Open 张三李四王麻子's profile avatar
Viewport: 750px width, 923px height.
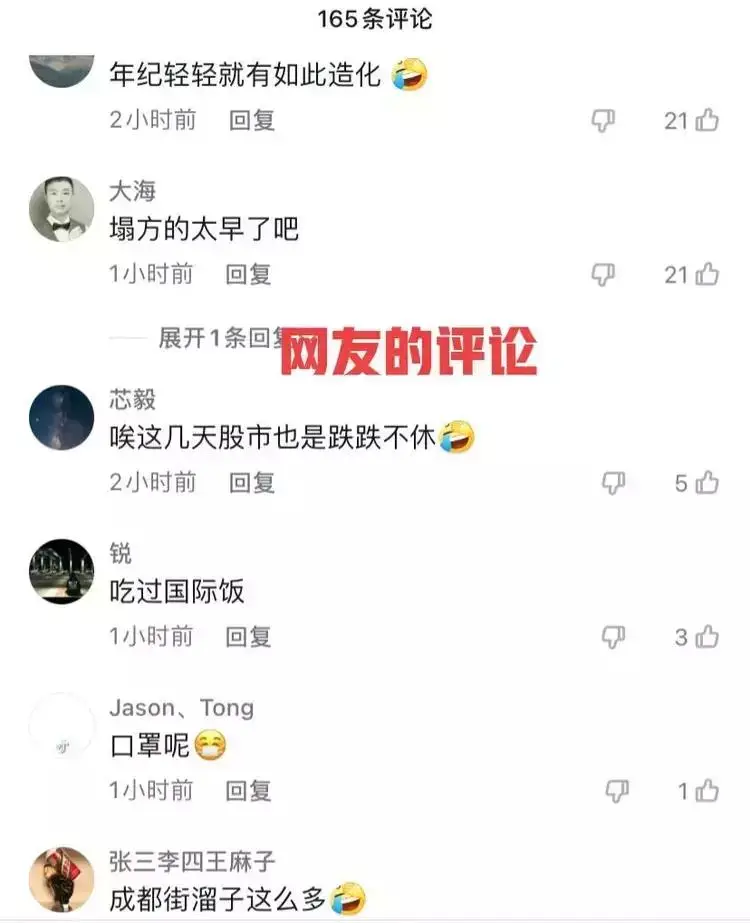64,880
